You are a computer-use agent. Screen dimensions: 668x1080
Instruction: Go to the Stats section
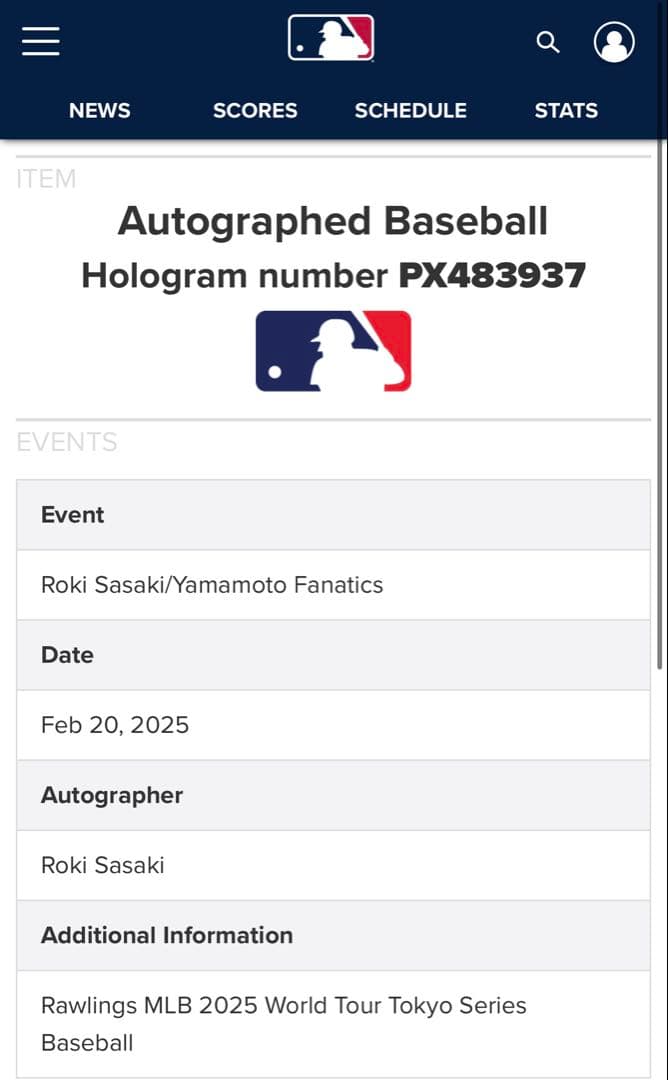[566, 110]
